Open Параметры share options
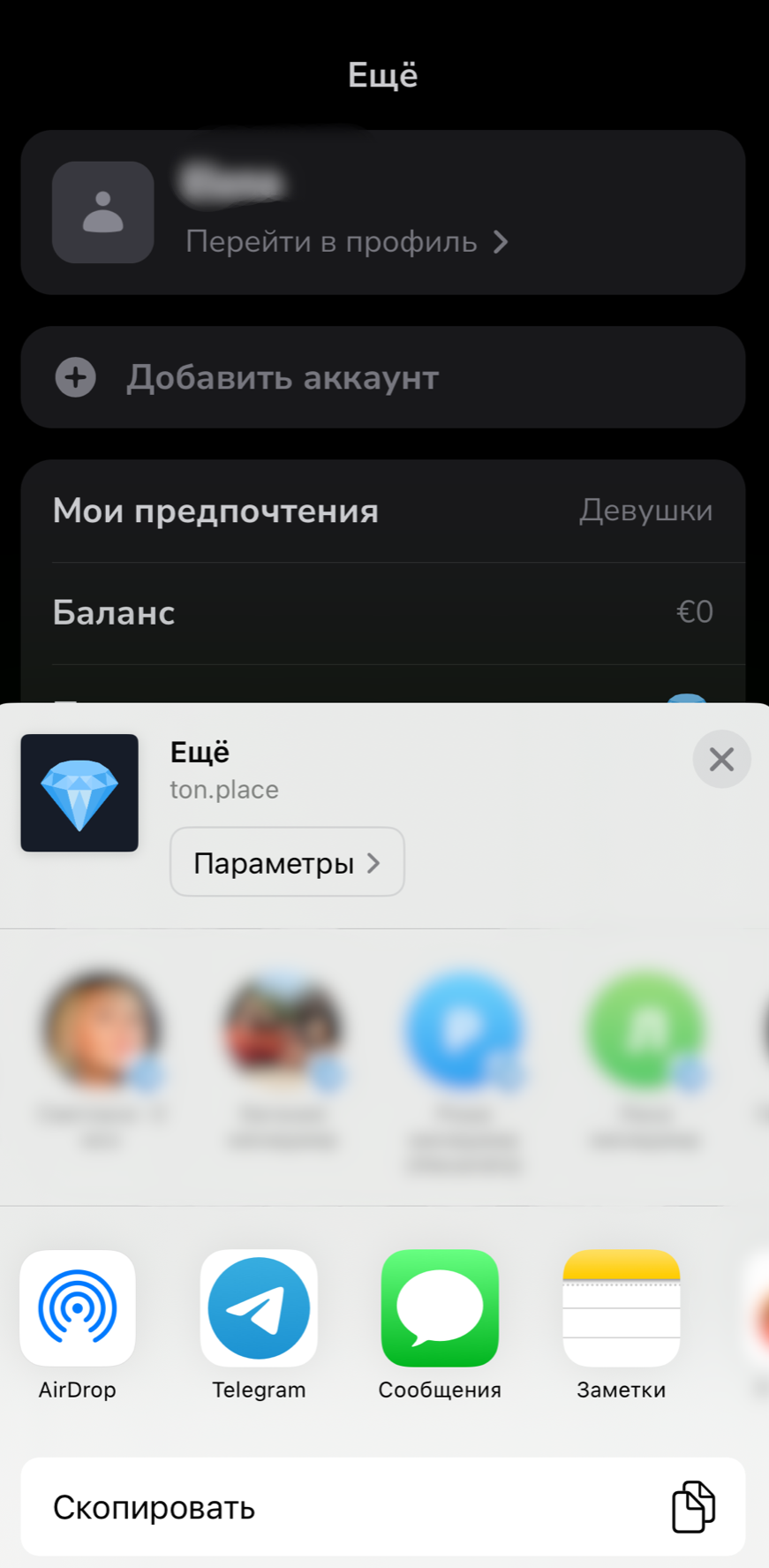Image resolution: width=769 pixels, height=1568 pixels. [287, 862]
